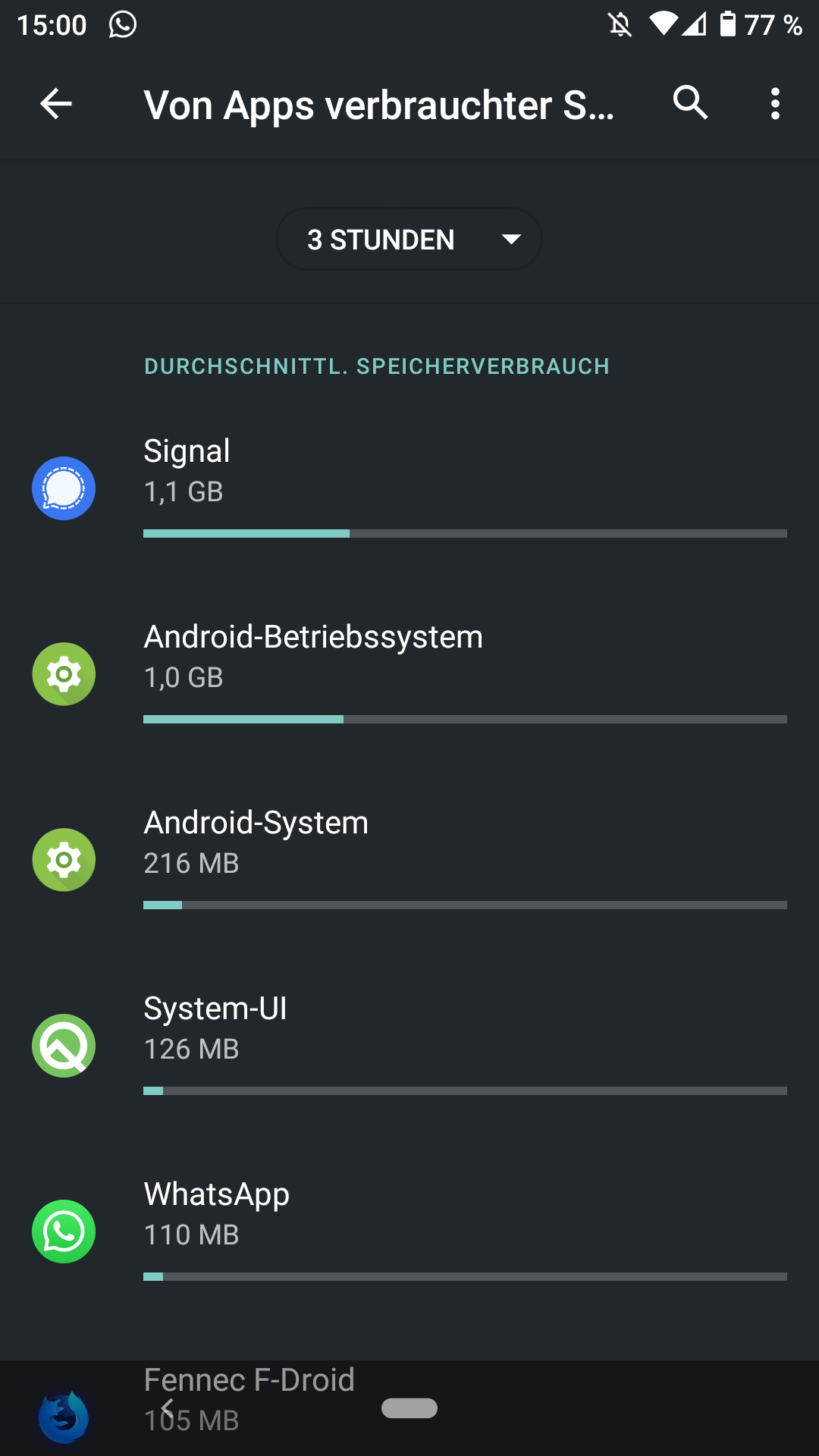The height and width of the screenshot is (1456, 819).
Task: Expand the 3 Stunden time range dropdown
Action: point(409,240)
